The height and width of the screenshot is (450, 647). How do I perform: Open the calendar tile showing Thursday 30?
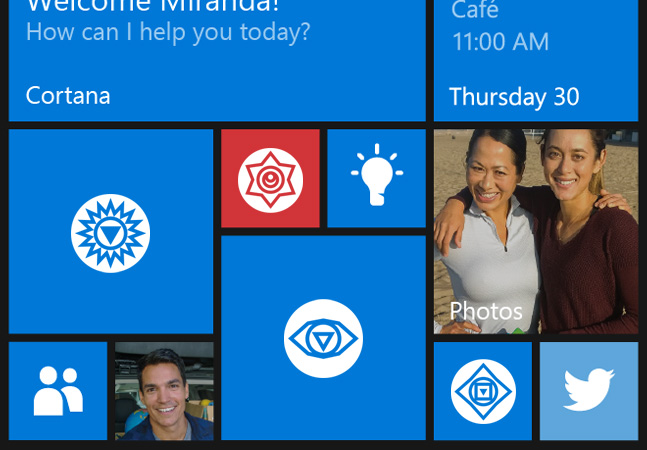(535, 60)
